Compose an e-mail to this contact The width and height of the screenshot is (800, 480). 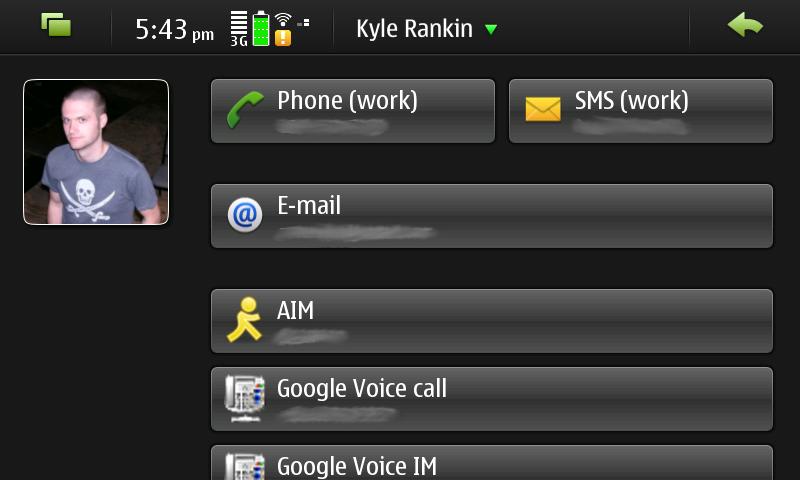[491, 216]
